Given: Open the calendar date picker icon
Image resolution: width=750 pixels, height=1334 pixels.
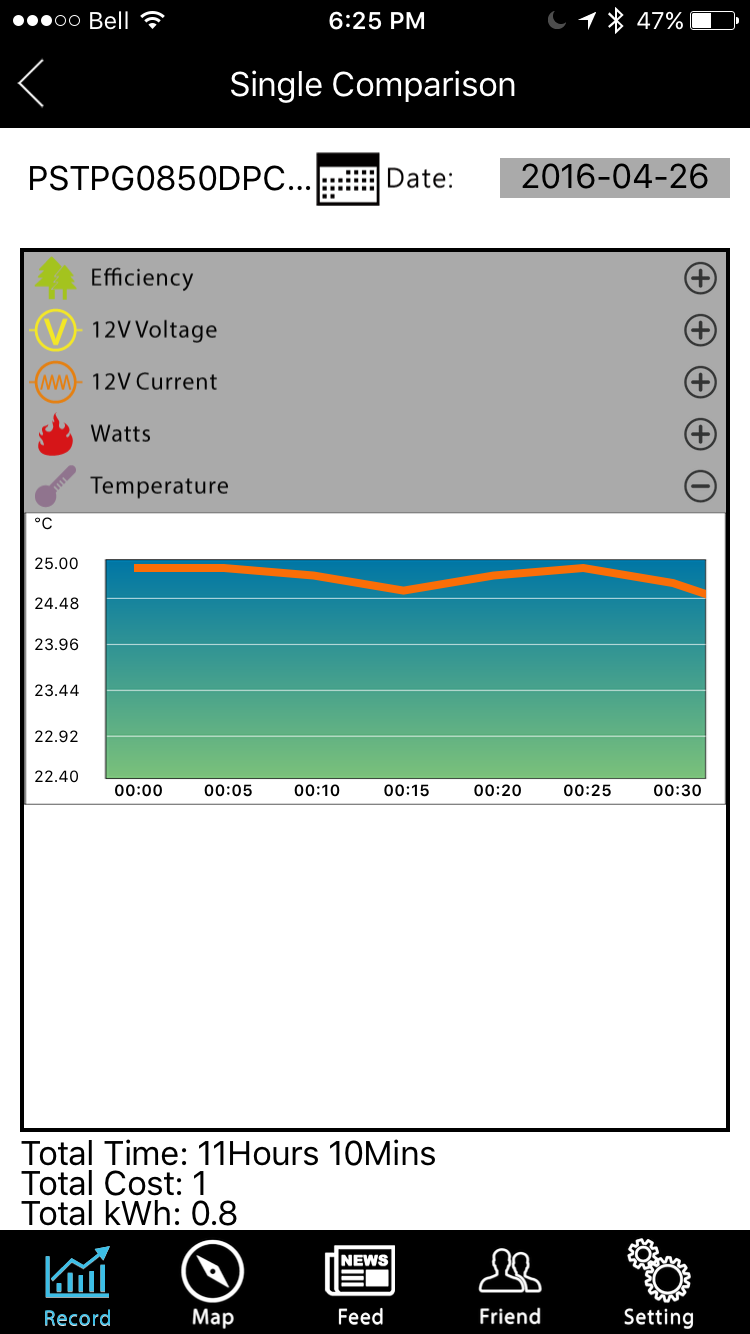Looking at the screenshot, I should [x=347, y=179].
